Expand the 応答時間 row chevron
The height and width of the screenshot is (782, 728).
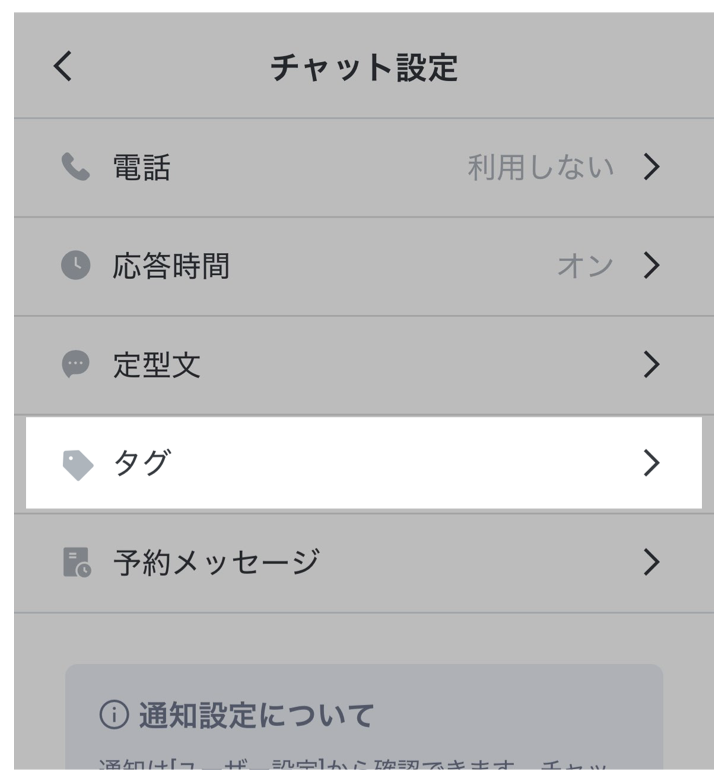point(654,265)
